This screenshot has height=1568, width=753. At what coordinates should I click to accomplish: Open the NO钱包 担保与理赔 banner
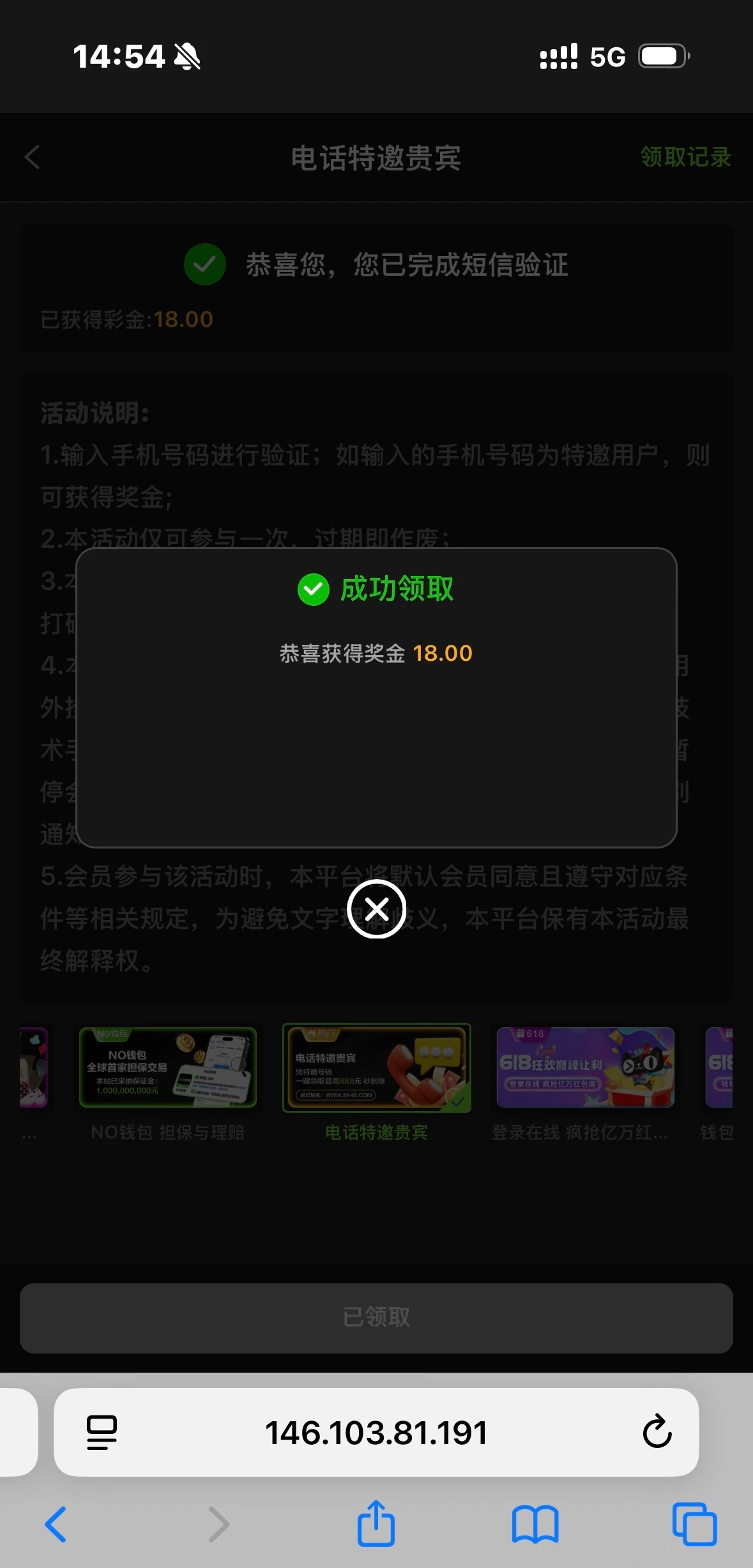pyautogui.click(x=168, y=1067)
